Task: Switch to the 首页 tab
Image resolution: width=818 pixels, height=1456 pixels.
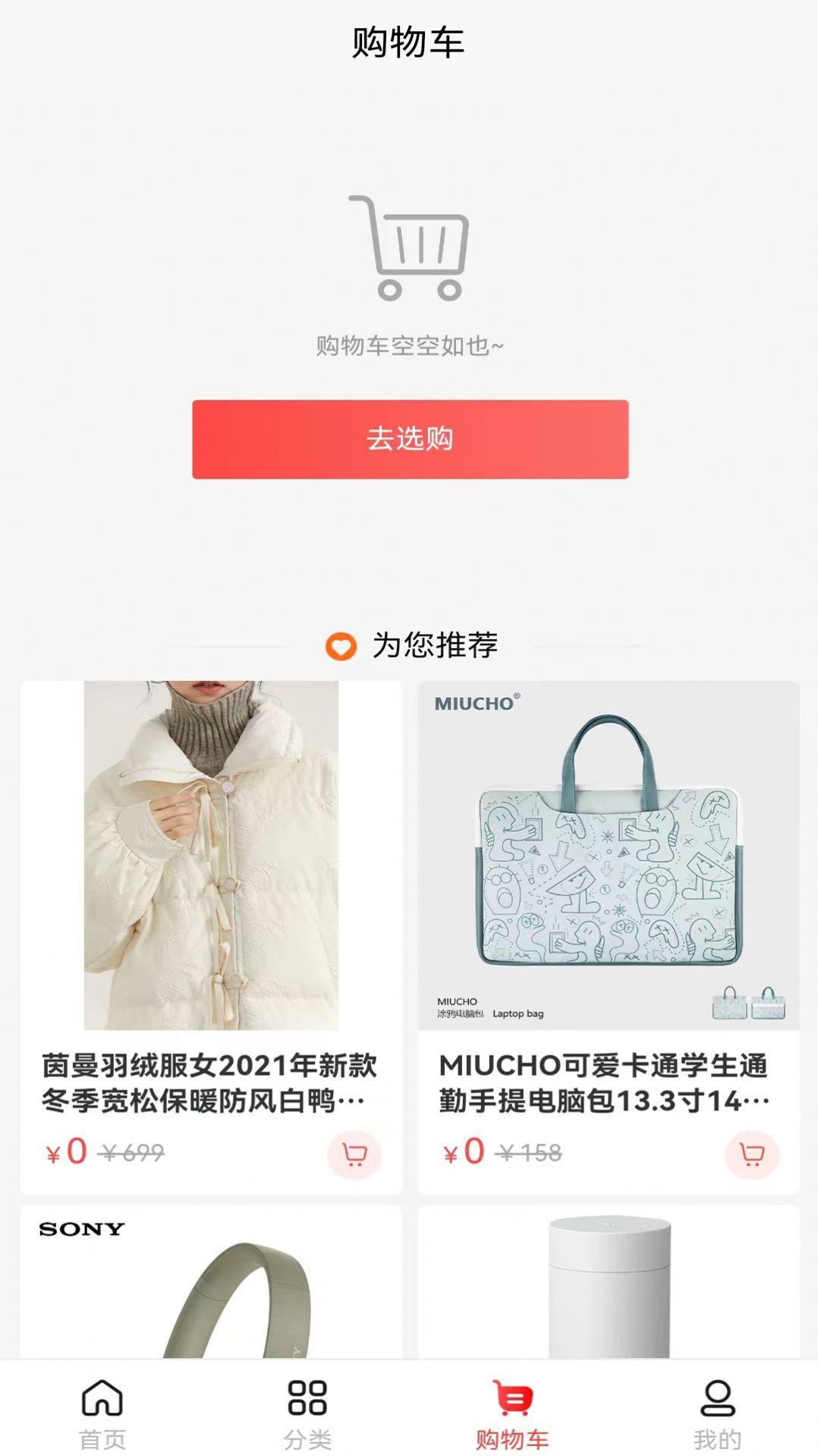Action: (102, 1413)
